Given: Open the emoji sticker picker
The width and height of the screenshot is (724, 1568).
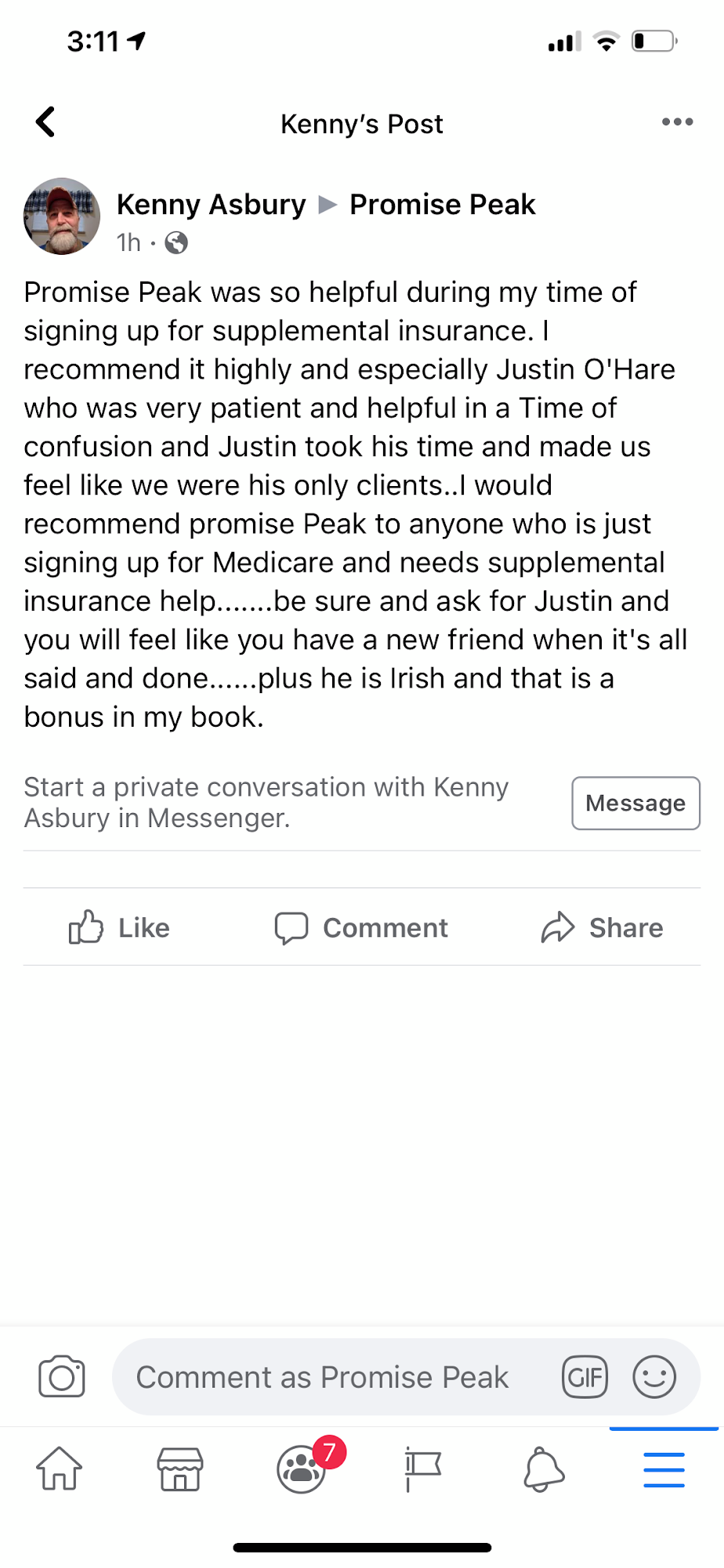Looking at the screenshot, I should coord(654,1377).
